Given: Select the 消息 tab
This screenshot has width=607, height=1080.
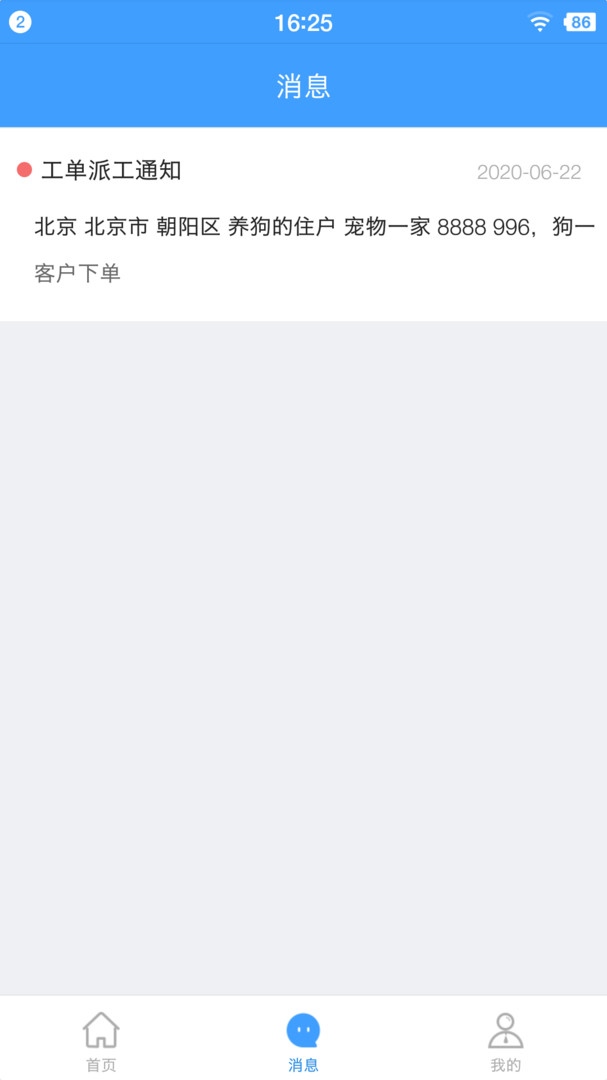Looking at the screenshot, I should click(x=303, y=1040).
